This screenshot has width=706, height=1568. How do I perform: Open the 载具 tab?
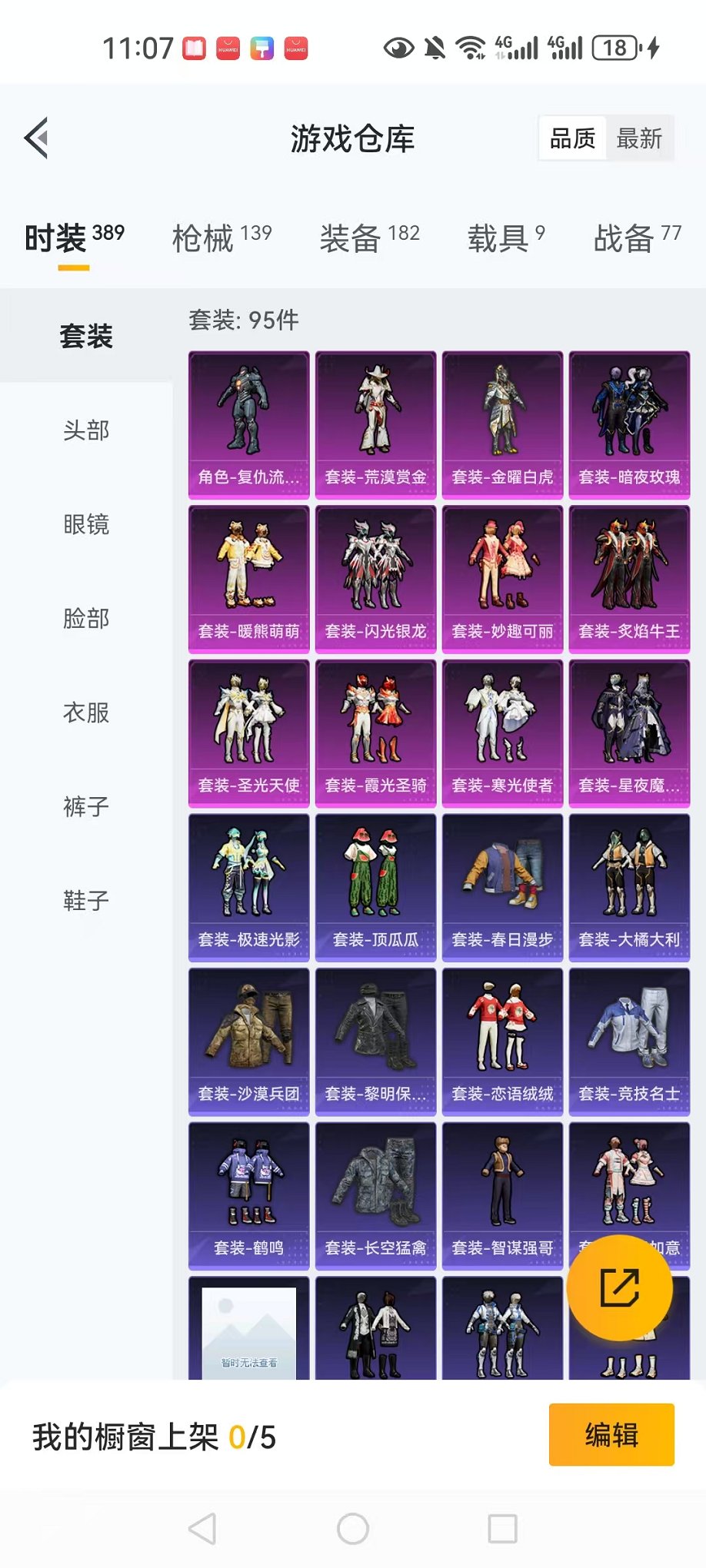(505, 238)
